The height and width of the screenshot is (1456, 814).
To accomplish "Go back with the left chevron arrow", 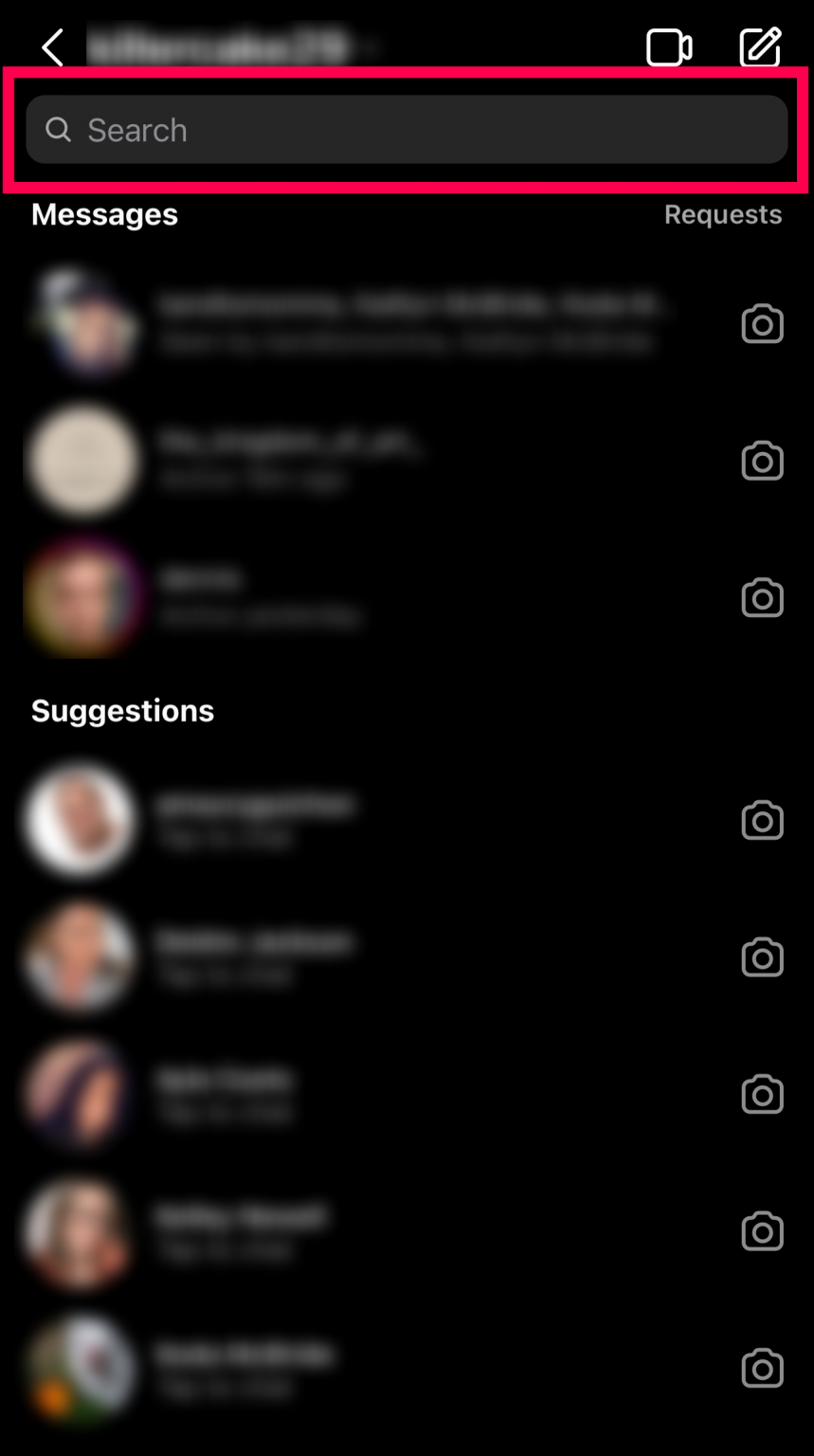I will 52,45.
